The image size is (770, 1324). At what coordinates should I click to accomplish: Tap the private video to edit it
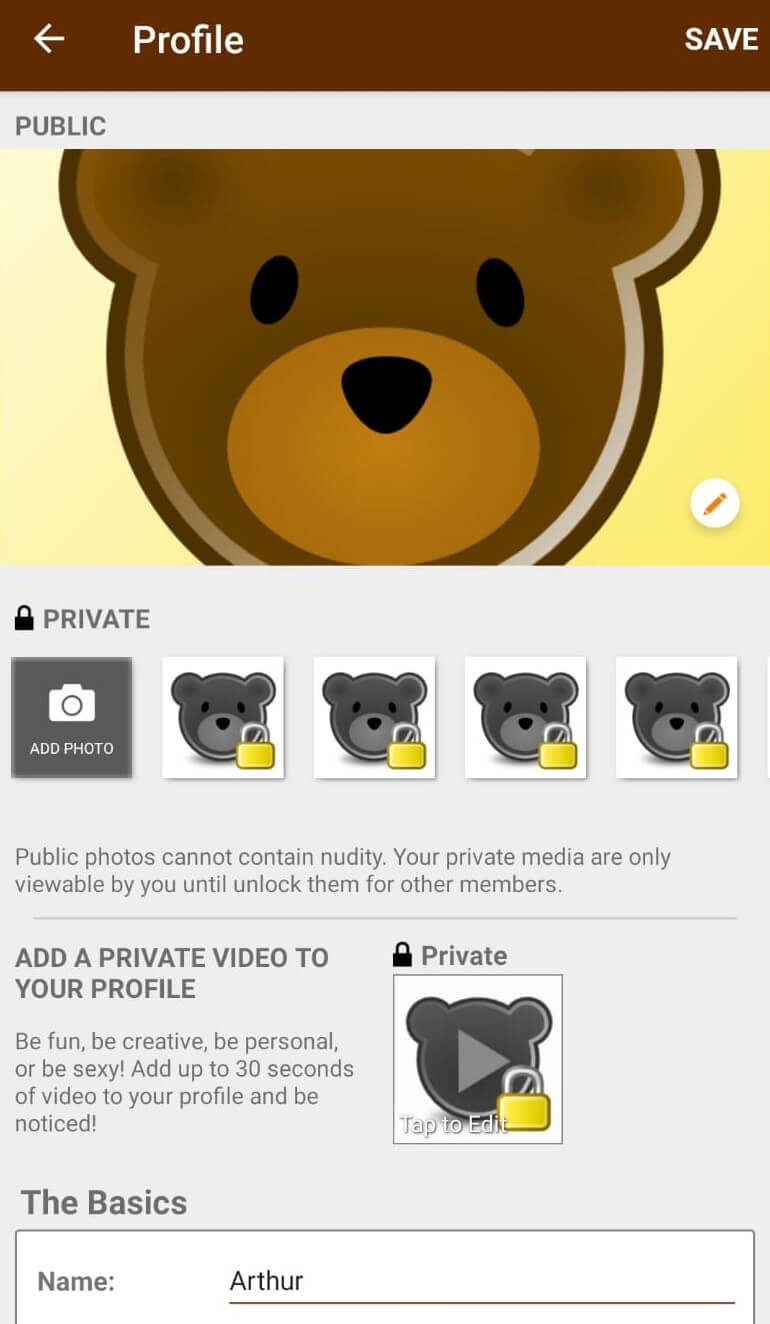tap(478, 1059)
